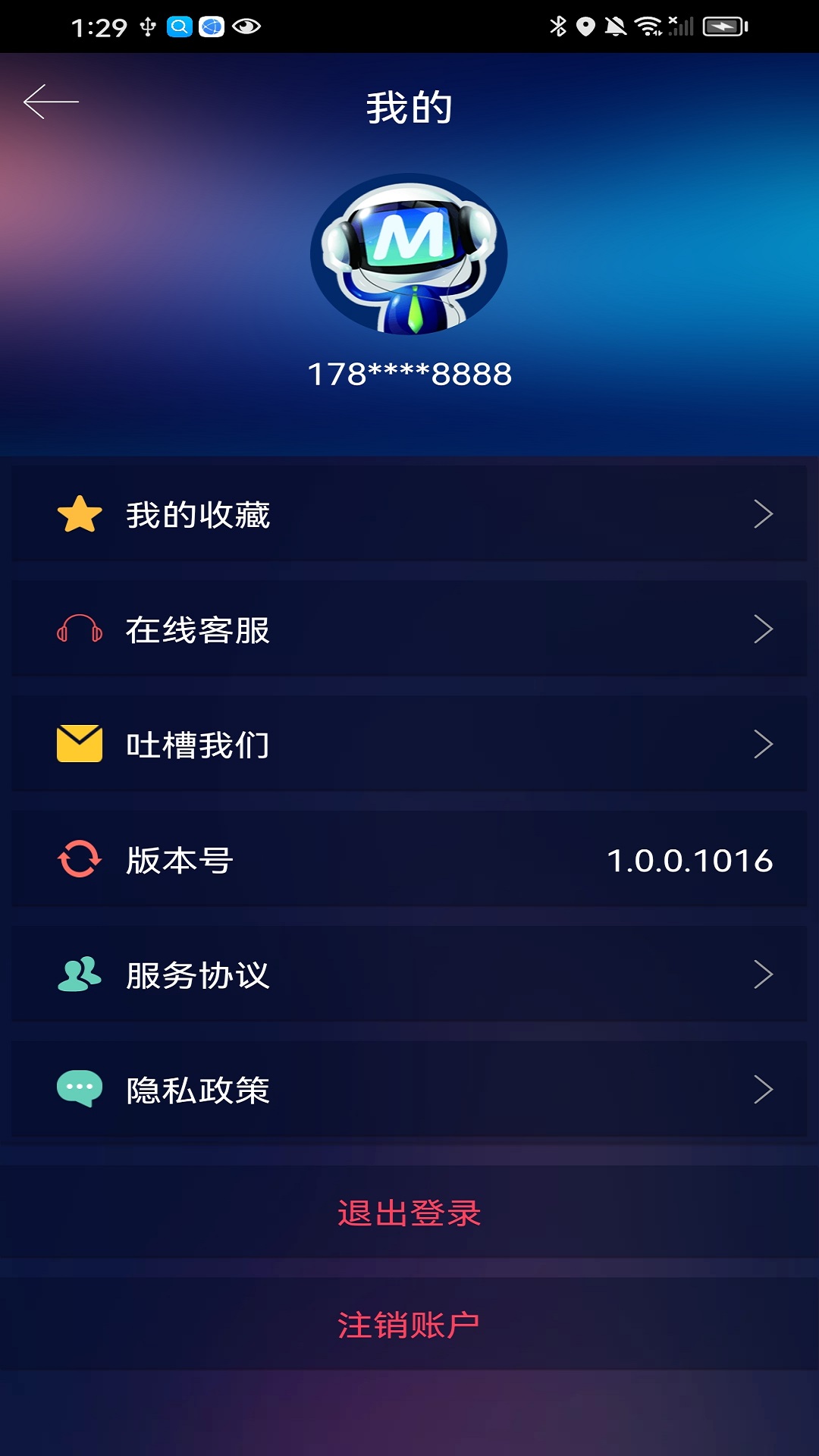Tap the red headset icon for 在线客服

[x=78, y=629]
